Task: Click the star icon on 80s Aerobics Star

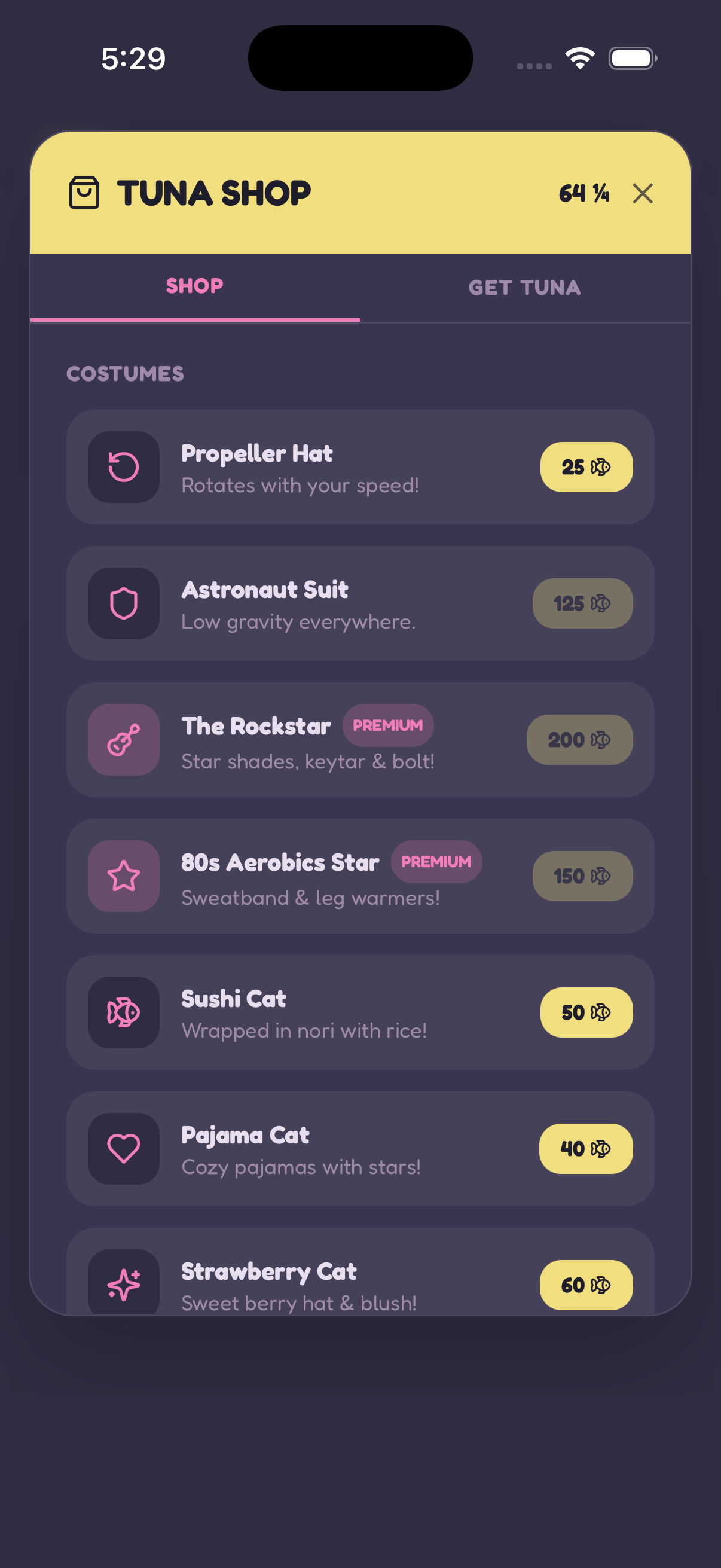Action: tap(124, 877)
